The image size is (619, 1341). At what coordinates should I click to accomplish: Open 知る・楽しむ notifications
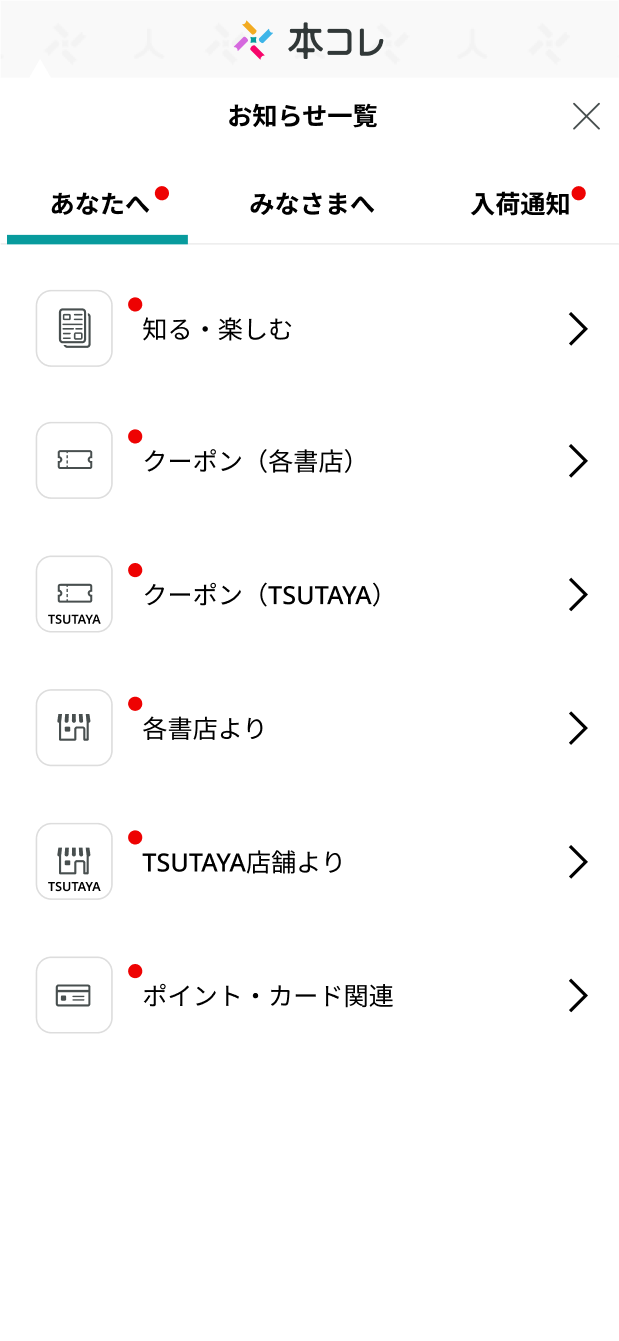click(x=312, y=329)
